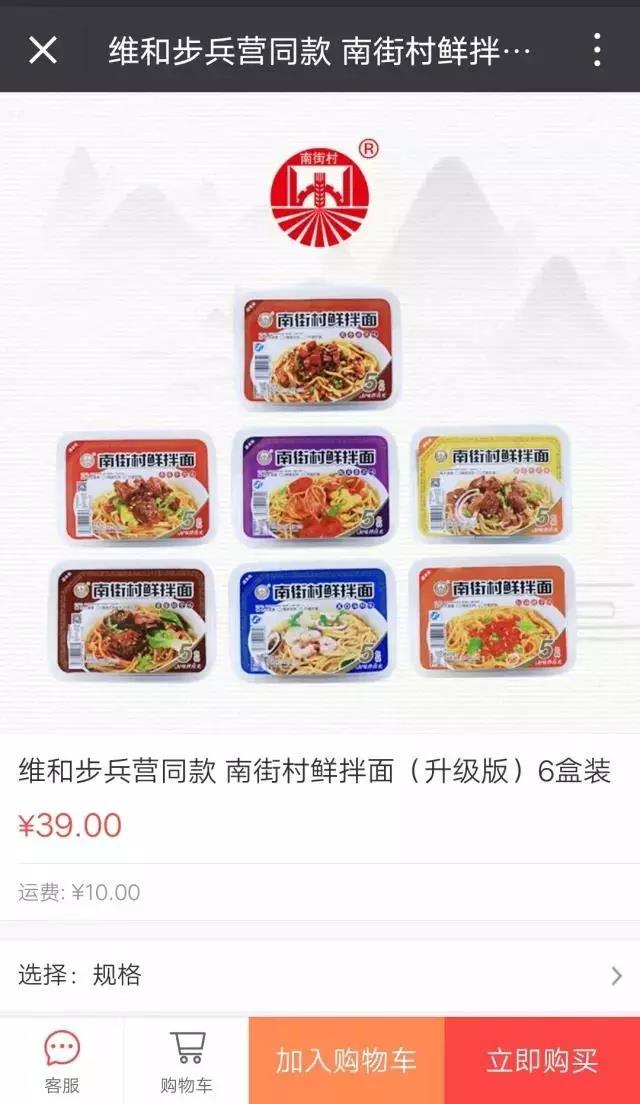
Task: Tap 立即购买 to buy now
Action: (542, 1061)
